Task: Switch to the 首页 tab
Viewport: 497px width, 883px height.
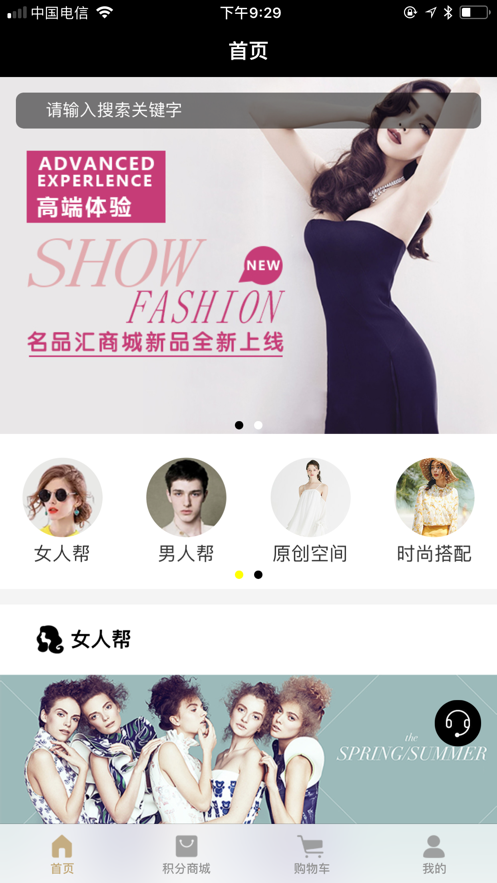Action: coord(62,854)
